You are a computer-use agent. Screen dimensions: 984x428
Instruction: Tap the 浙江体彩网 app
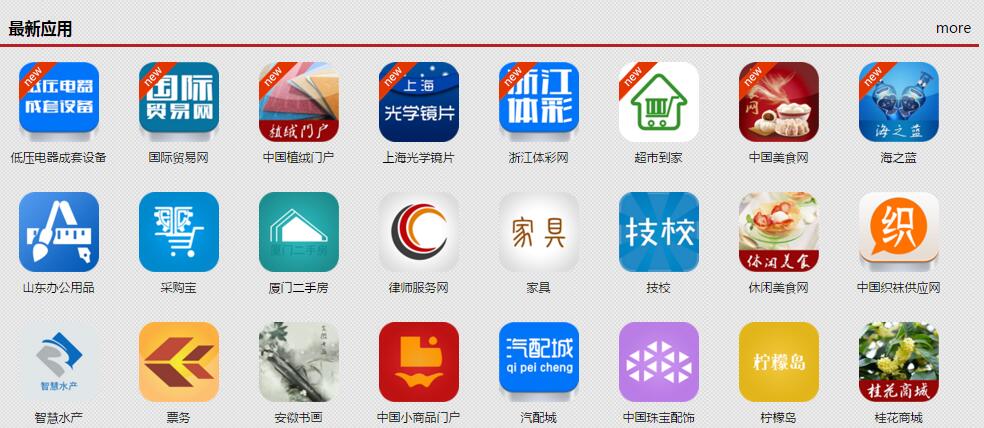click(539, 102)
